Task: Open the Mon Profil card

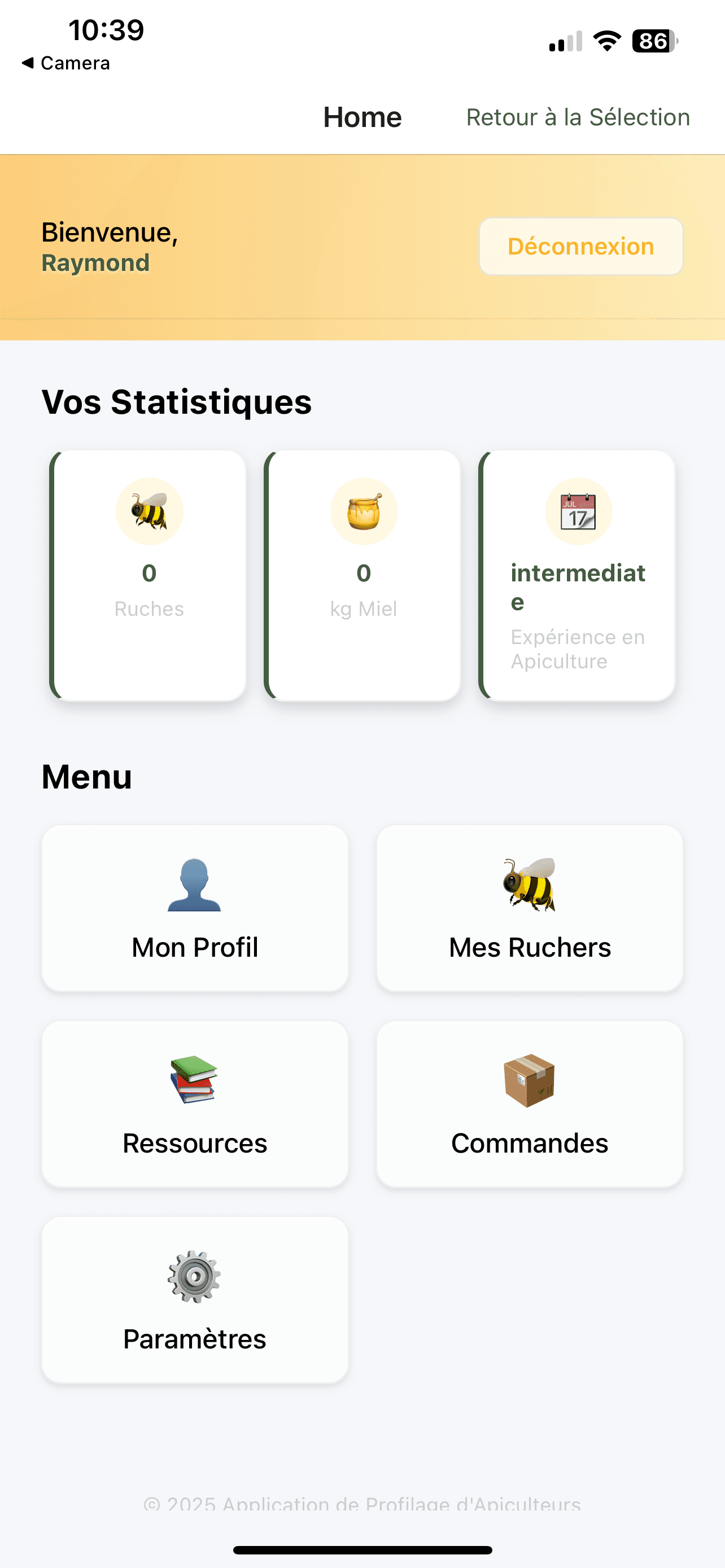Action: pyautogui.click(x=195, y=908)
